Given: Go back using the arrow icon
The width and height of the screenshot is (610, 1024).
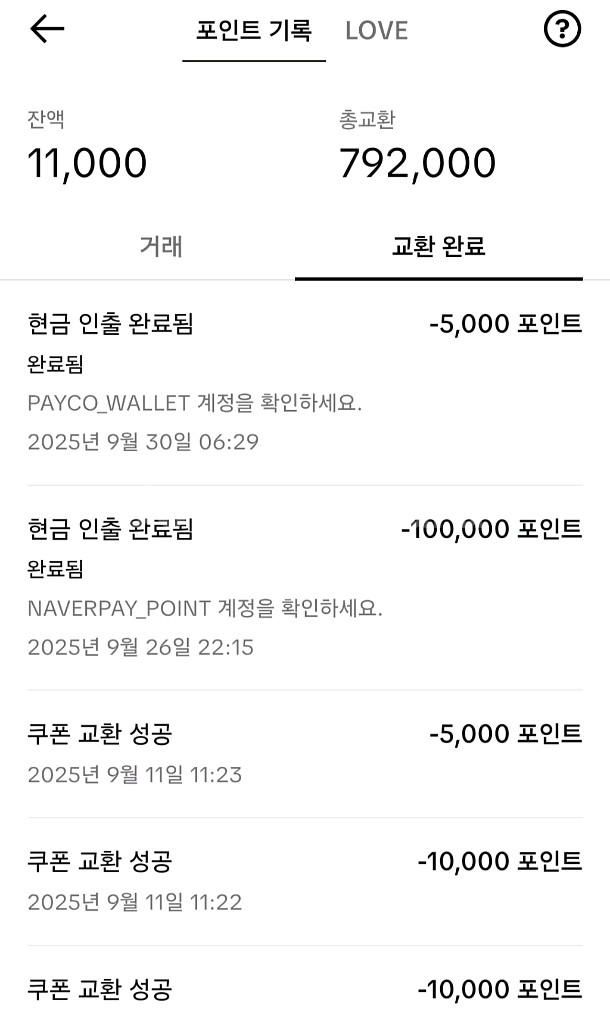Looking at the screenshot, I should (47, 29).
